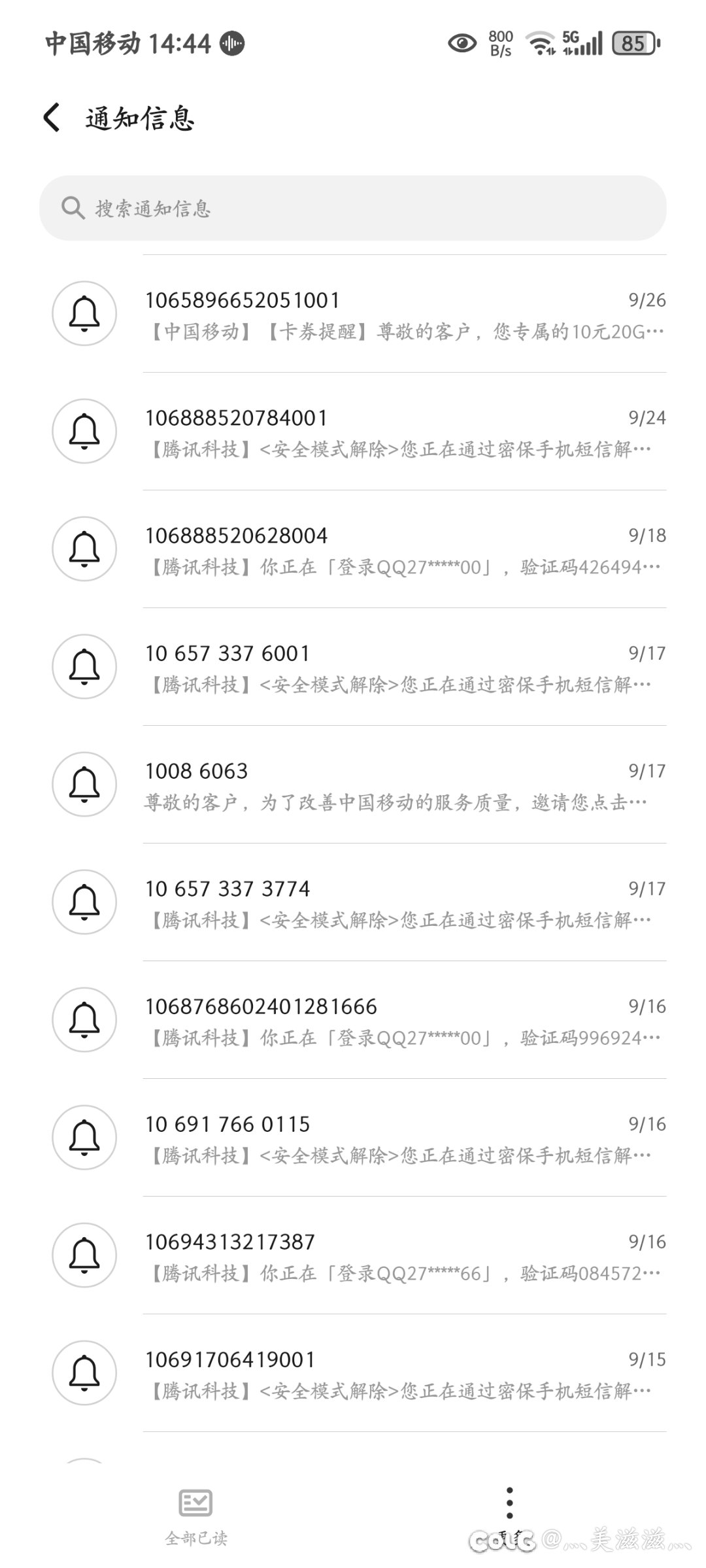Mark all as read with 全部已读
The height and width of the screenshot is (1568, 706).
pos(195,1516)
